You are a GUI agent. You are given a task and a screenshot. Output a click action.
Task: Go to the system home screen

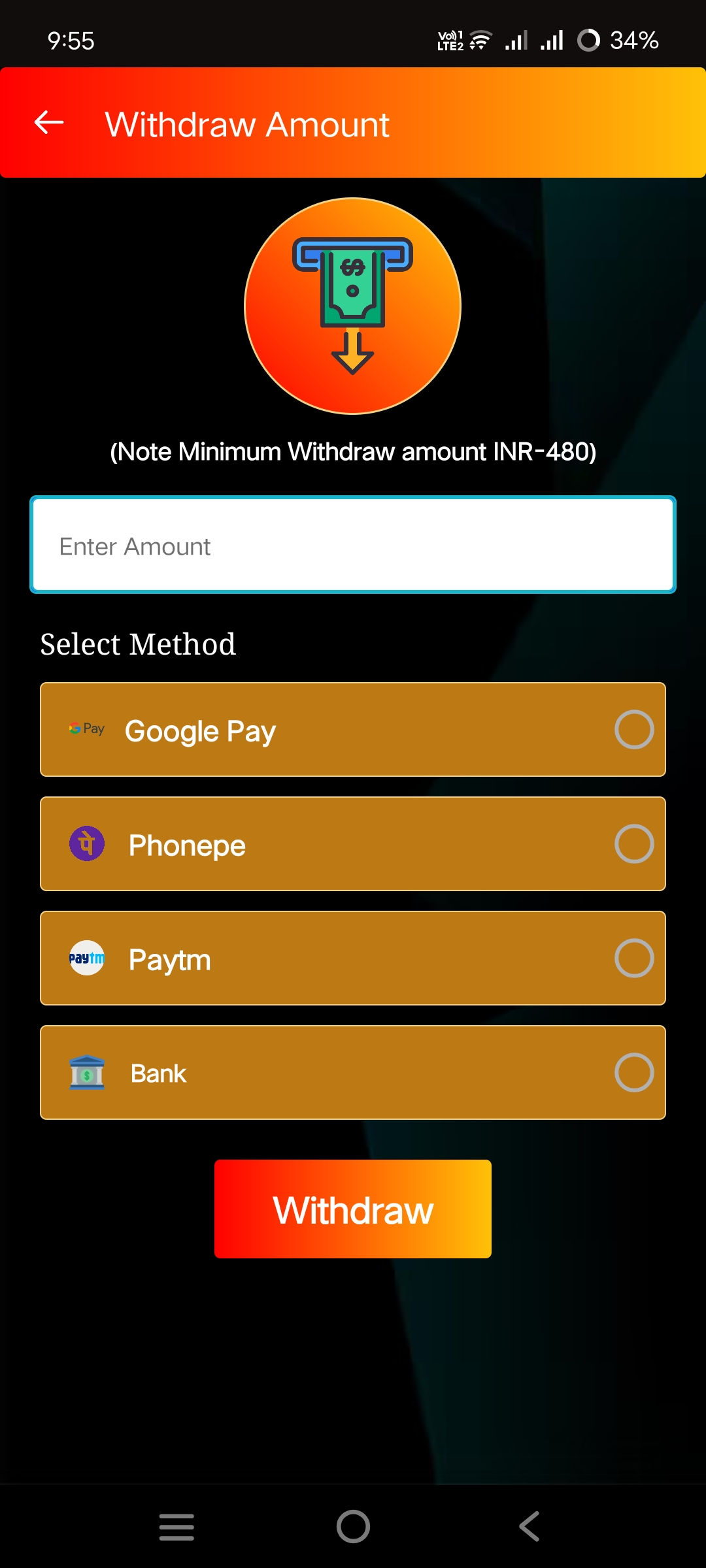click(x=353, y=1527)
